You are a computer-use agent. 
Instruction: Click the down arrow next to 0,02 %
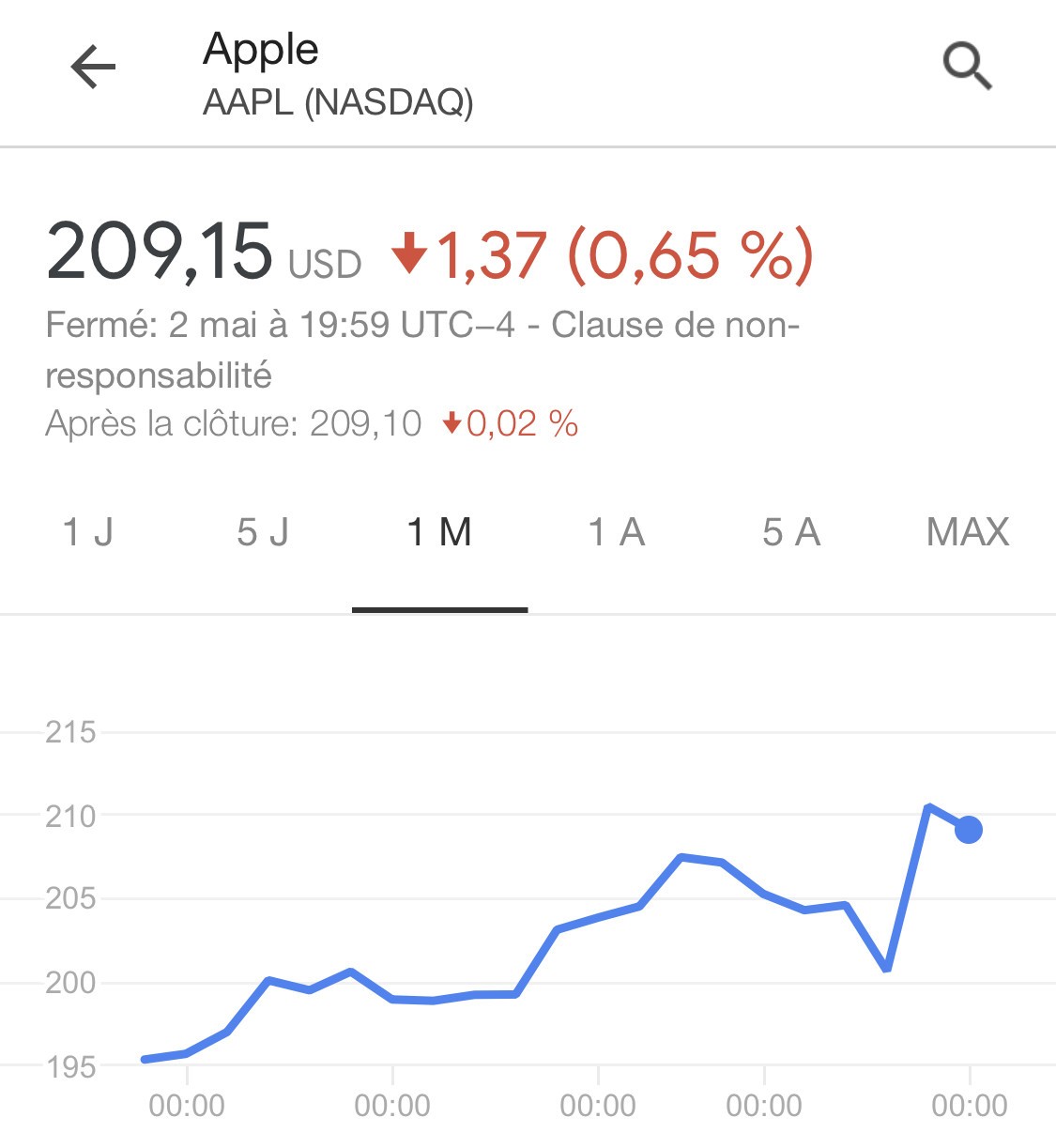[452, 423]
